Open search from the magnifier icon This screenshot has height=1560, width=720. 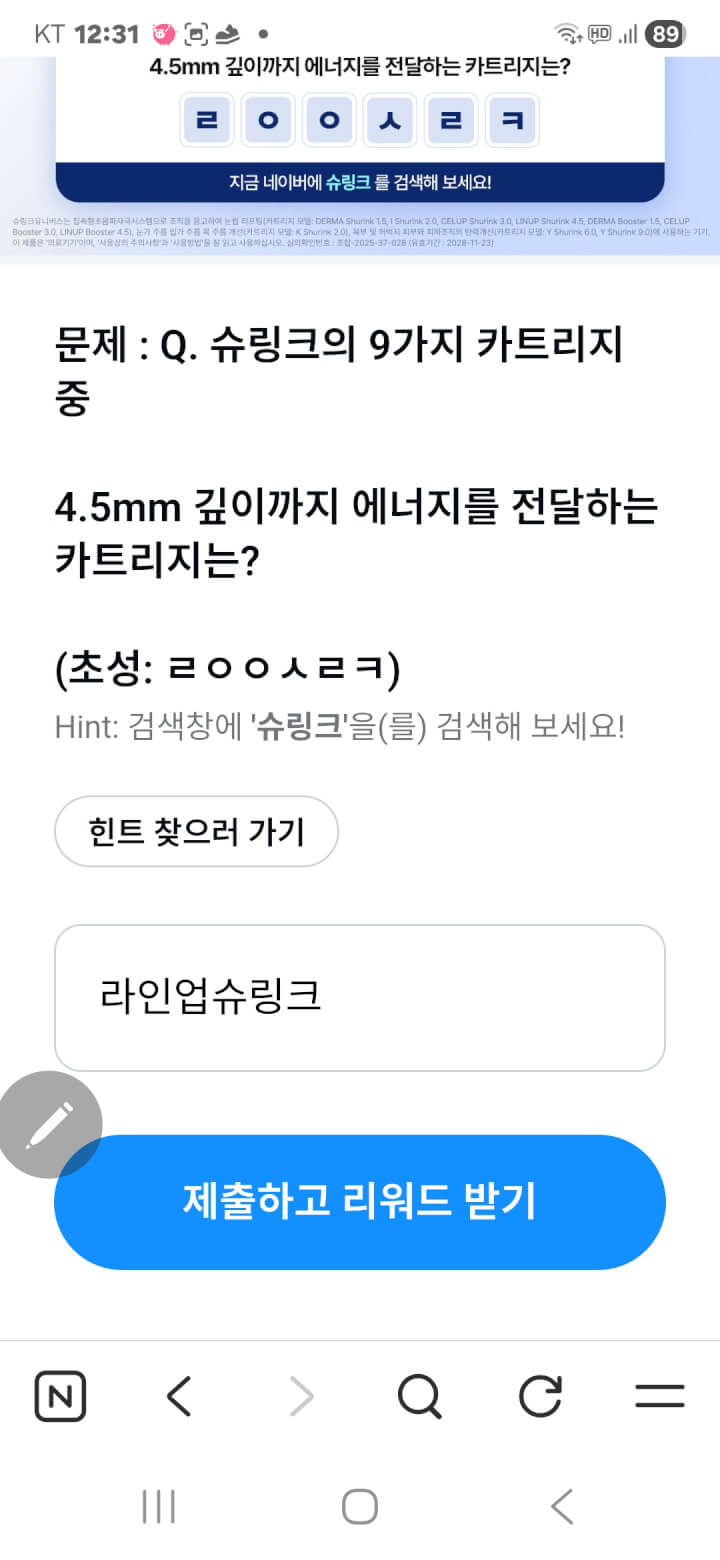pos(419,1396)
